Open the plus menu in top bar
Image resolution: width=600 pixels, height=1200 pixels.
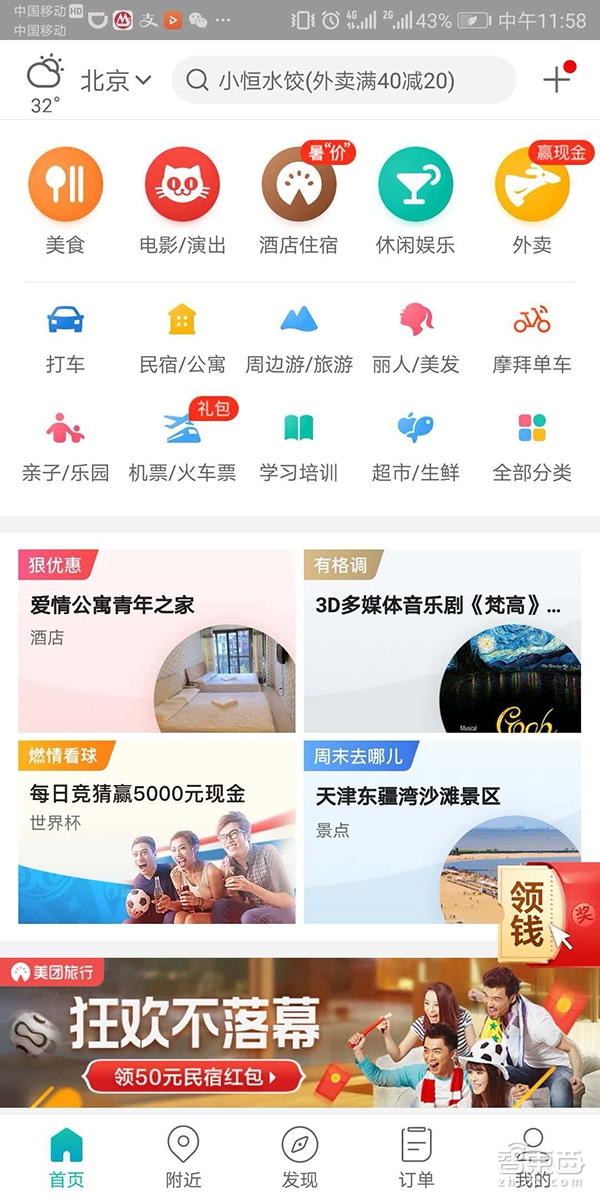[556, 80]
